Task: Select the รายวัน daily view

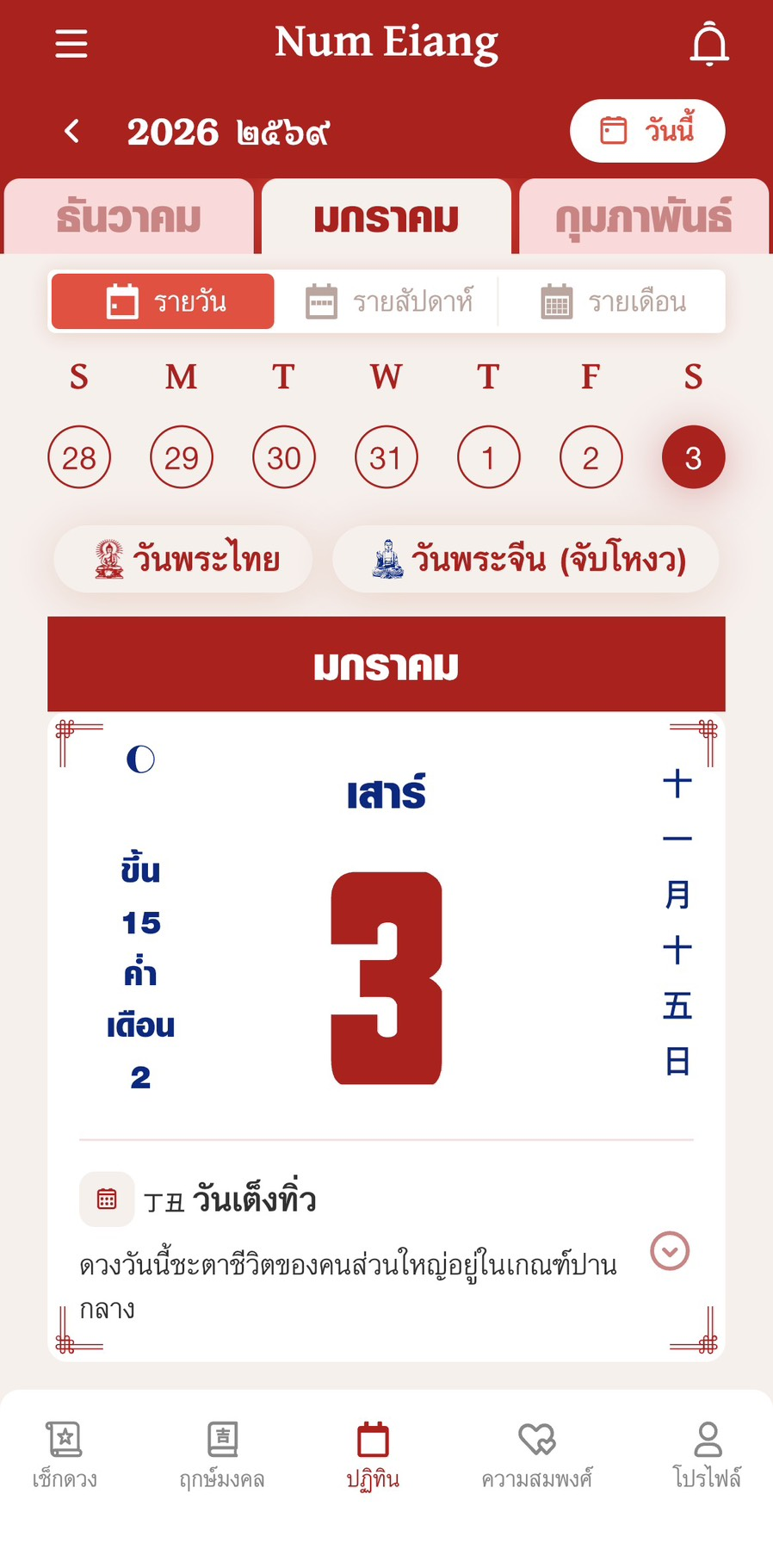Action: pyautogui.click(x=164, y=302)
